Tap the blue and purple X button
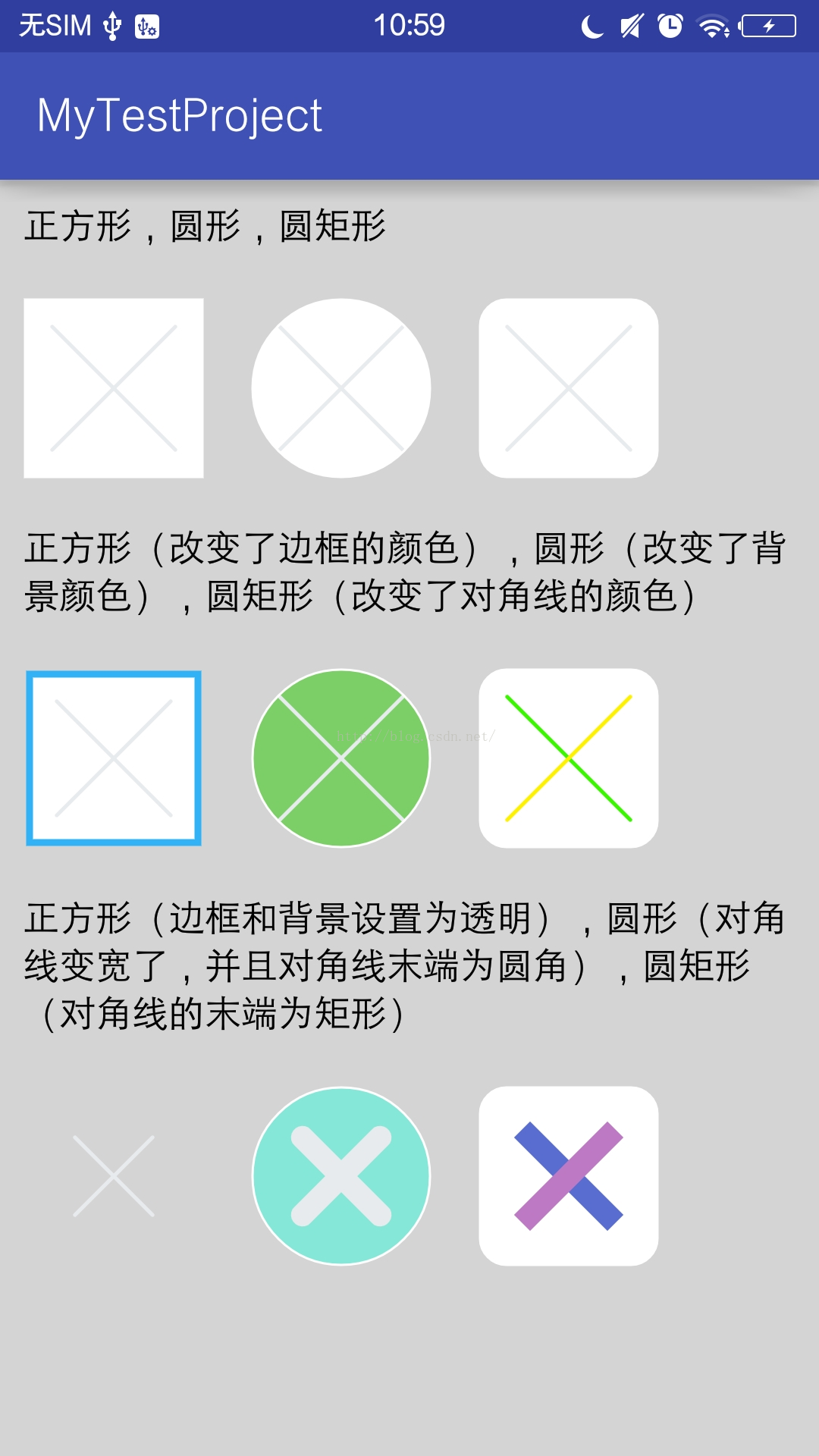 pyautogui.click(x=569, y=1176)
